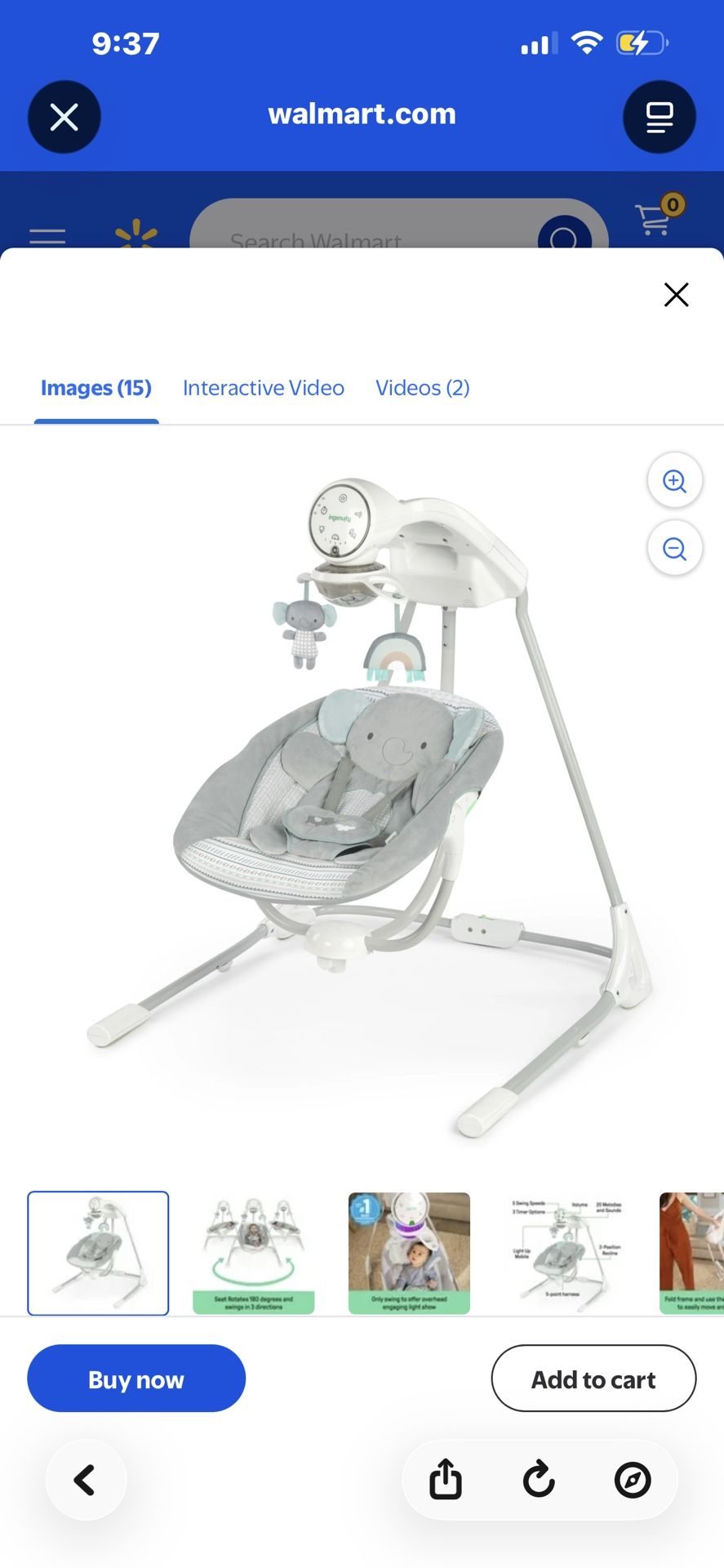Open the fold frame thumbnail

point(691,1253)
